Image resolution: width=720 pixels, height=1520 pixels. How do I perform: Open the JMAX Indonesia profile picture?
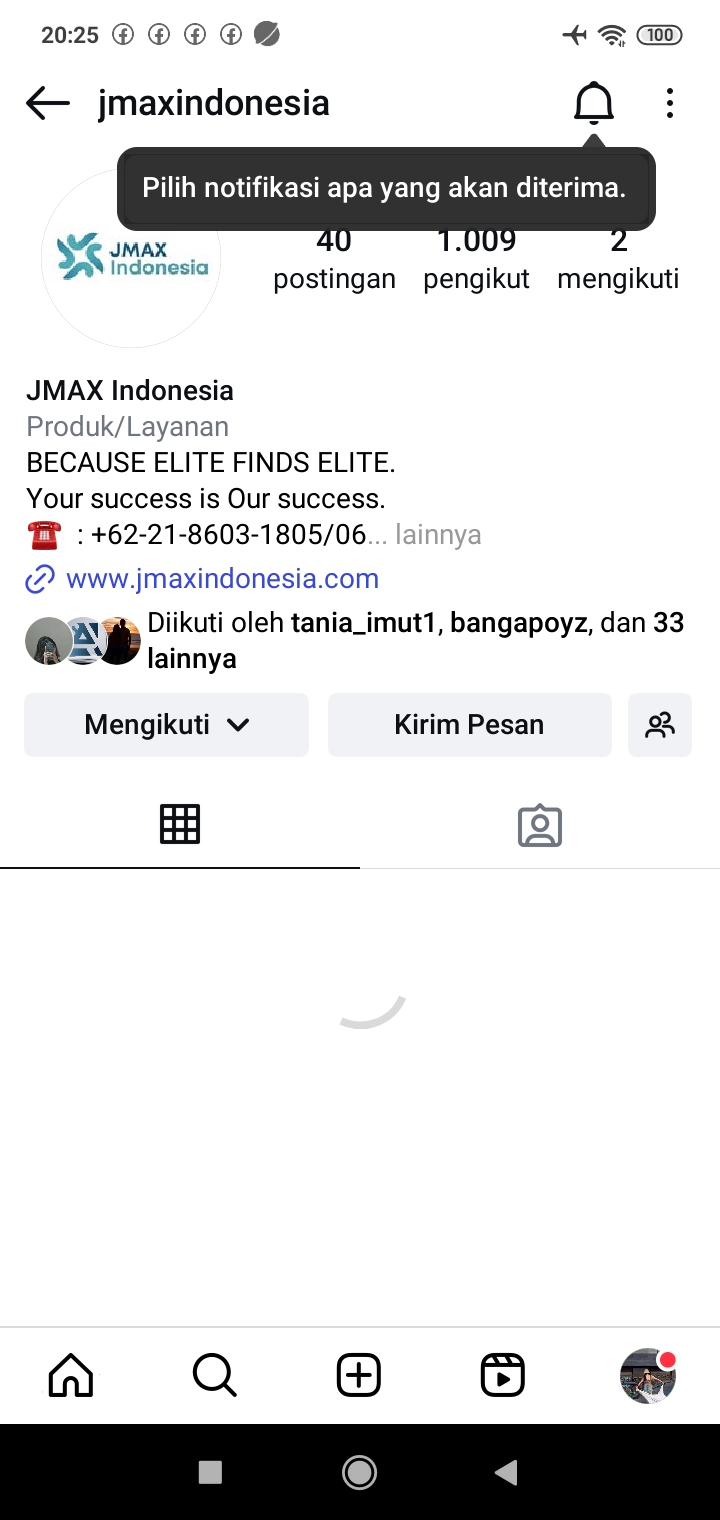(131, 258)
